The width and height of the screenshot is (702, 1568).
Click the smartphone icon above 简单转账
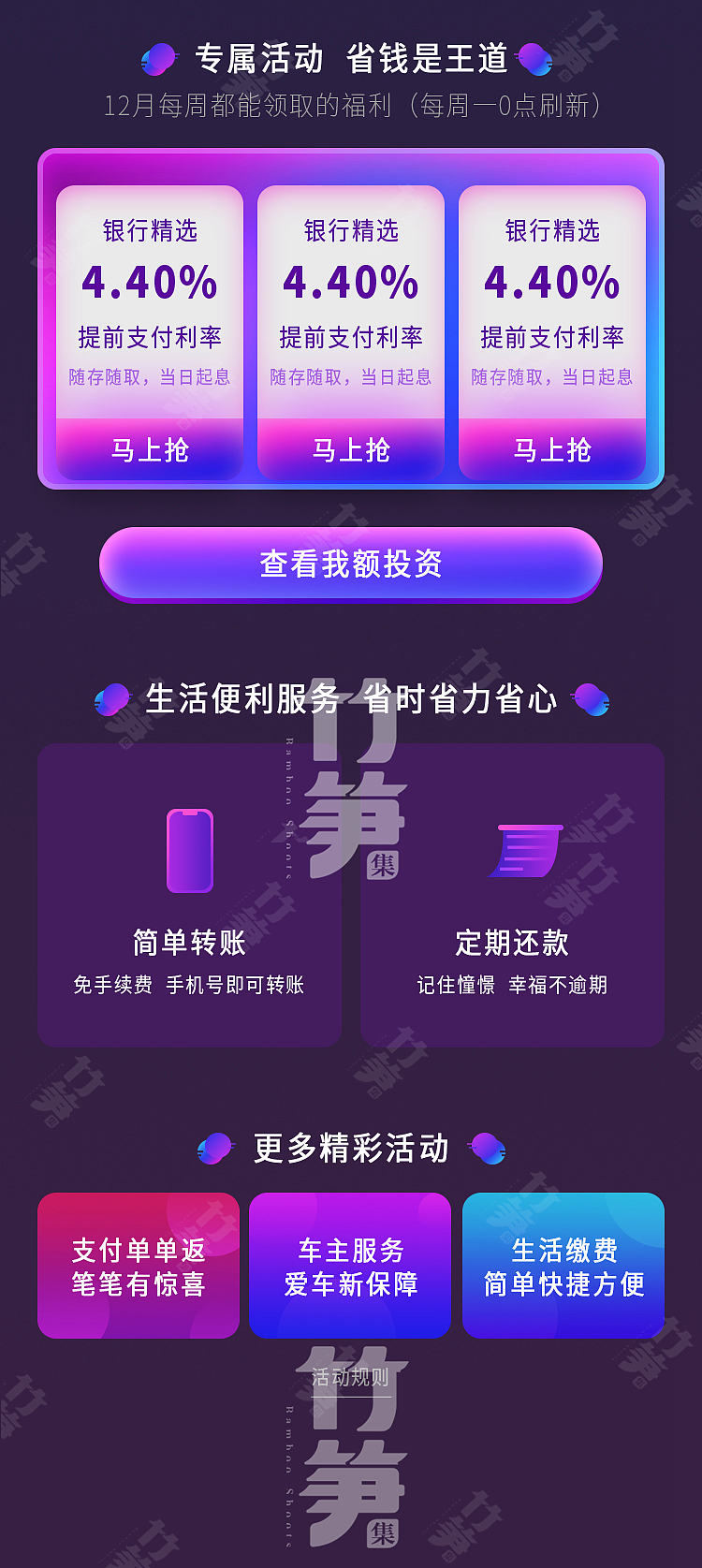click(189, 849)
